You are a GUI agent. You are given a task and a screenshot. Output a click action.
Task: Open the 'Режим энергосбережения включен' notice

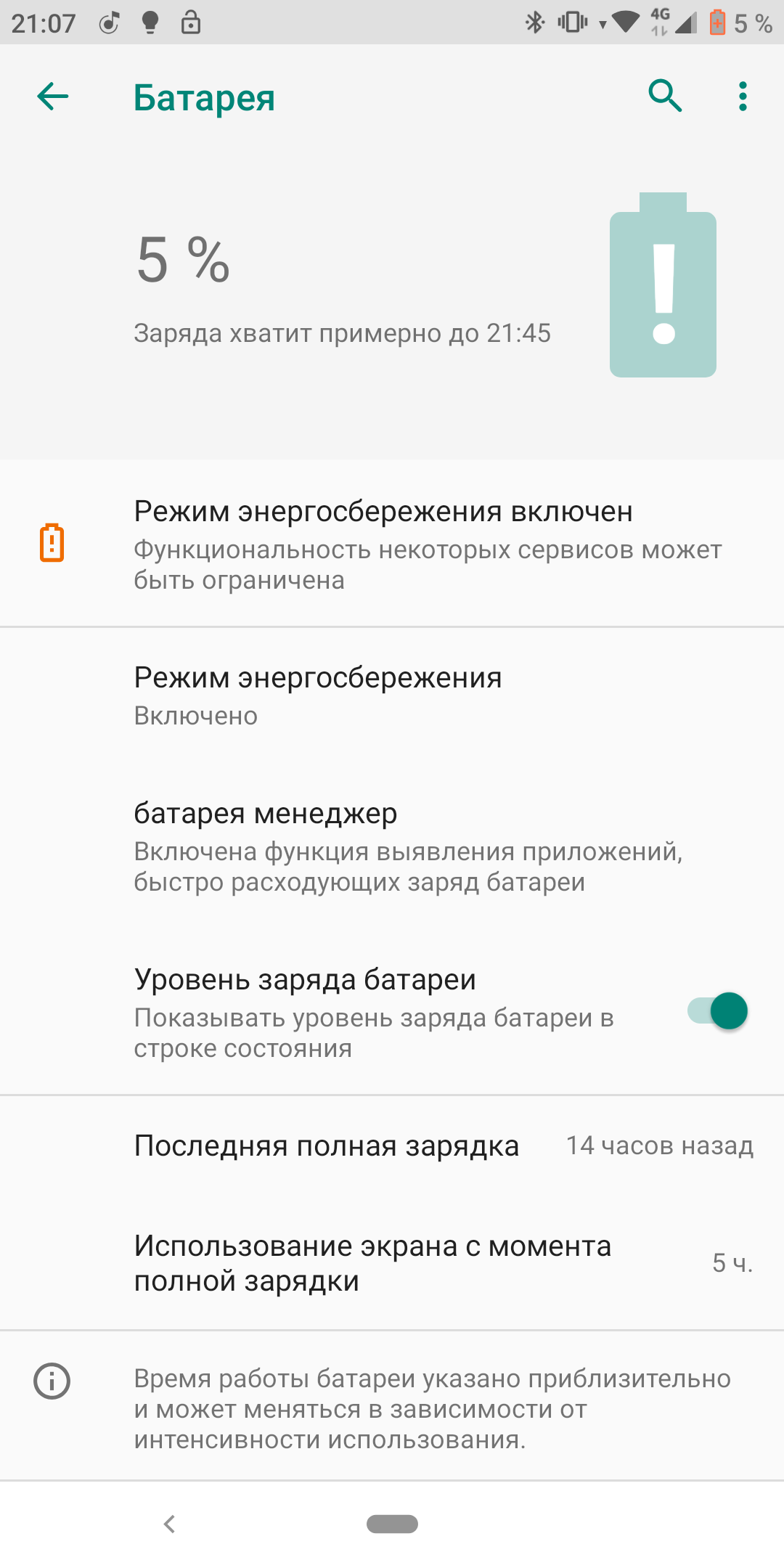[392, 544]
